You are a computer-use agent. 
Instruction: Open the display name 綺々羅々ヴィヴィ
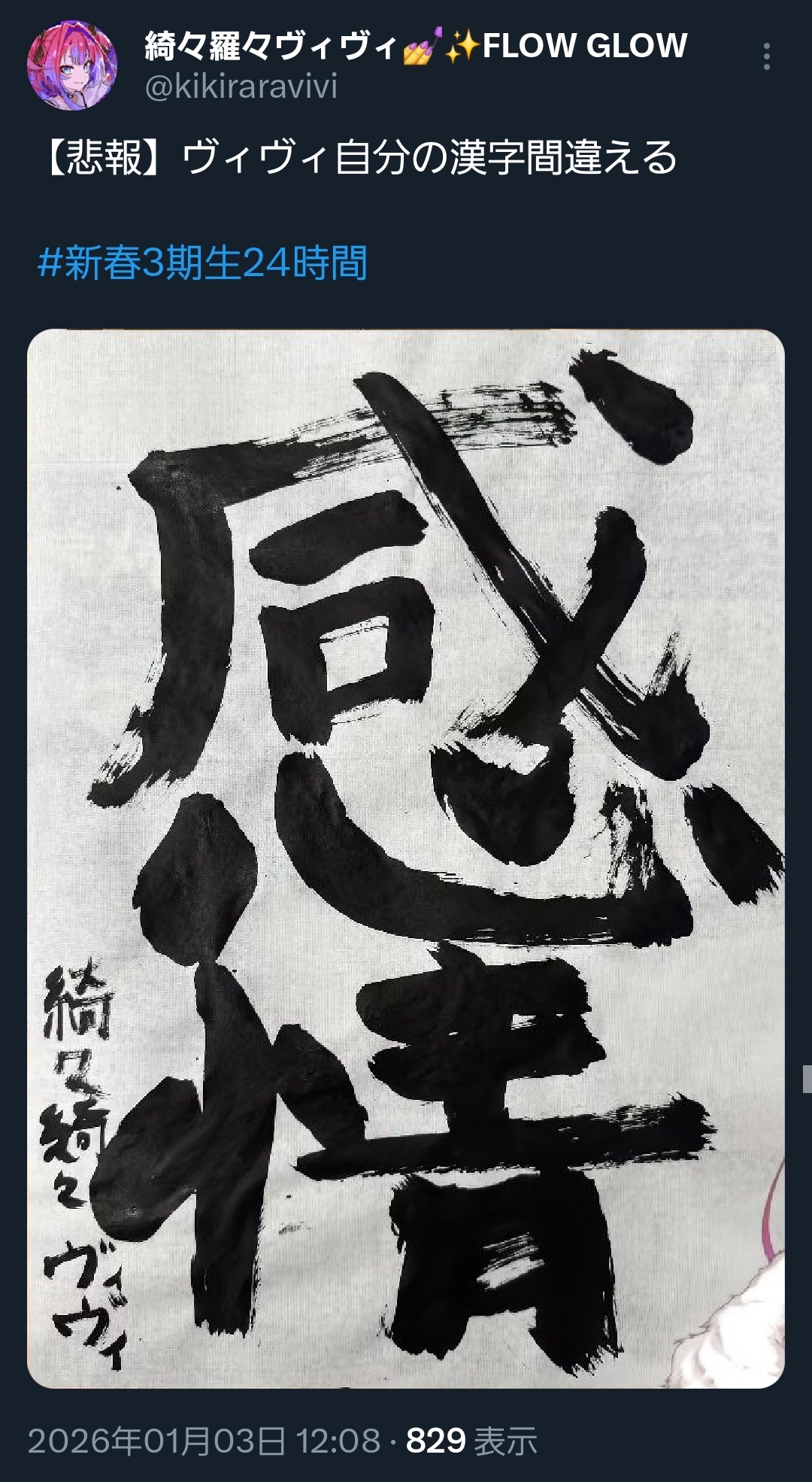tap(416, 46)
